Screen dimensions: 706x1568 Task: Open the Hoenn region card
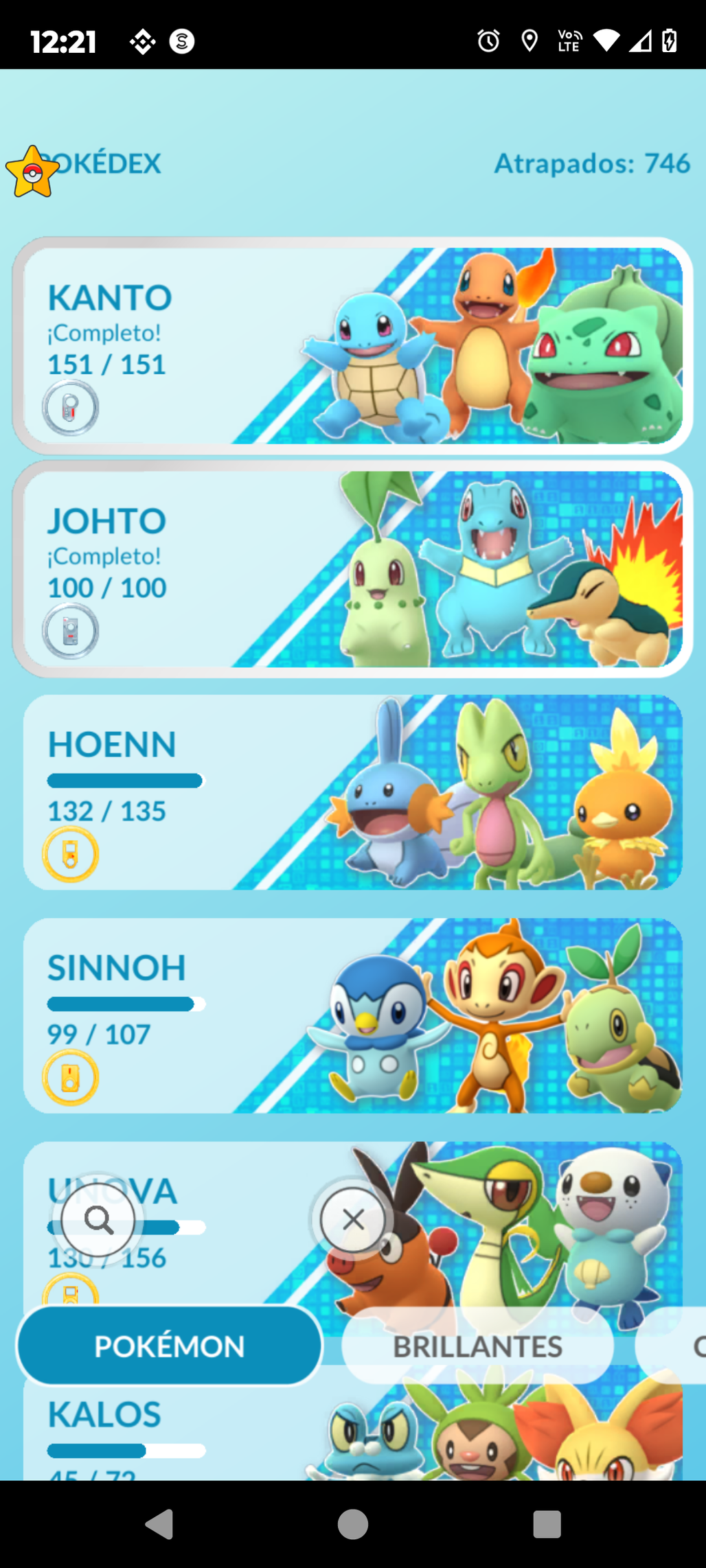(352, 792)
